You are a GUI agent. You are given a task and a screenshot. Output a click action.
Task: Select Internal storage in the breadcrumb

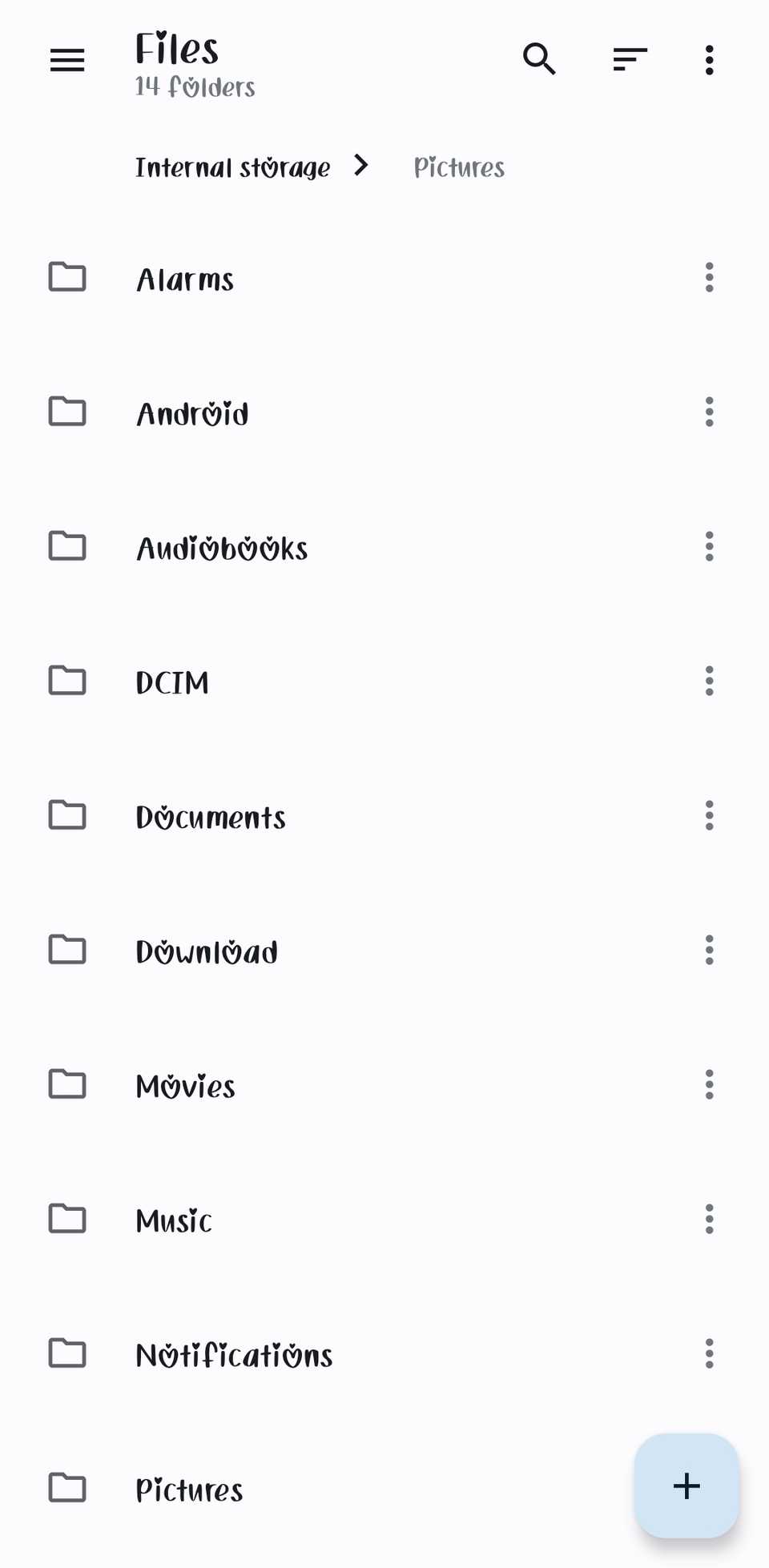233,167
